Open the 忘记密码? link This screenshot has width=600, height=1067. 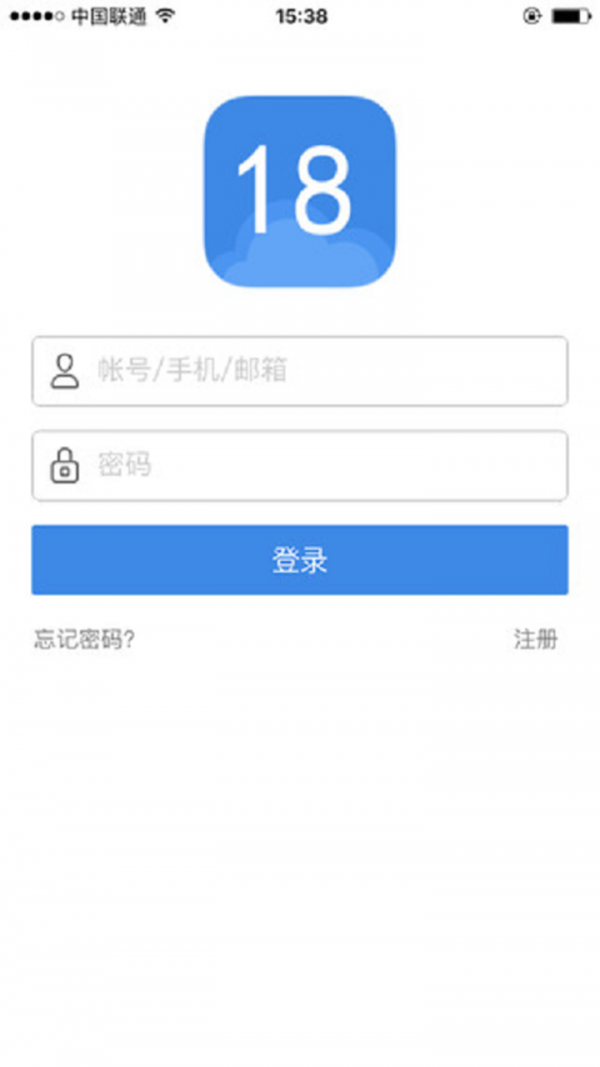[x=84, y=640]
